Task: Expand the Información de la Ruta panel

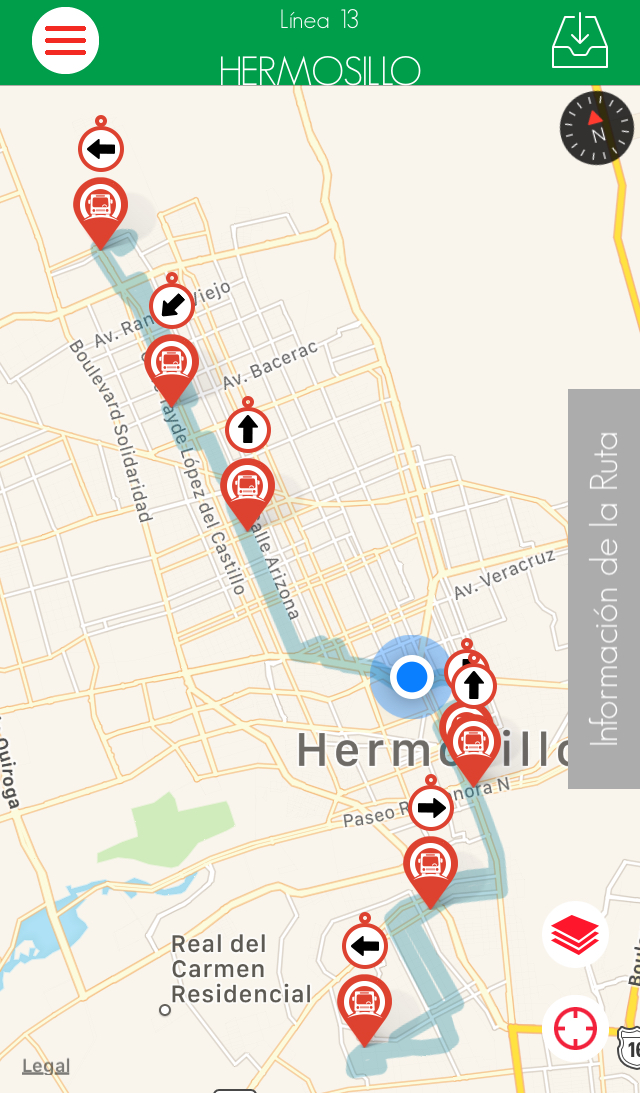Action: coord(604,588)
